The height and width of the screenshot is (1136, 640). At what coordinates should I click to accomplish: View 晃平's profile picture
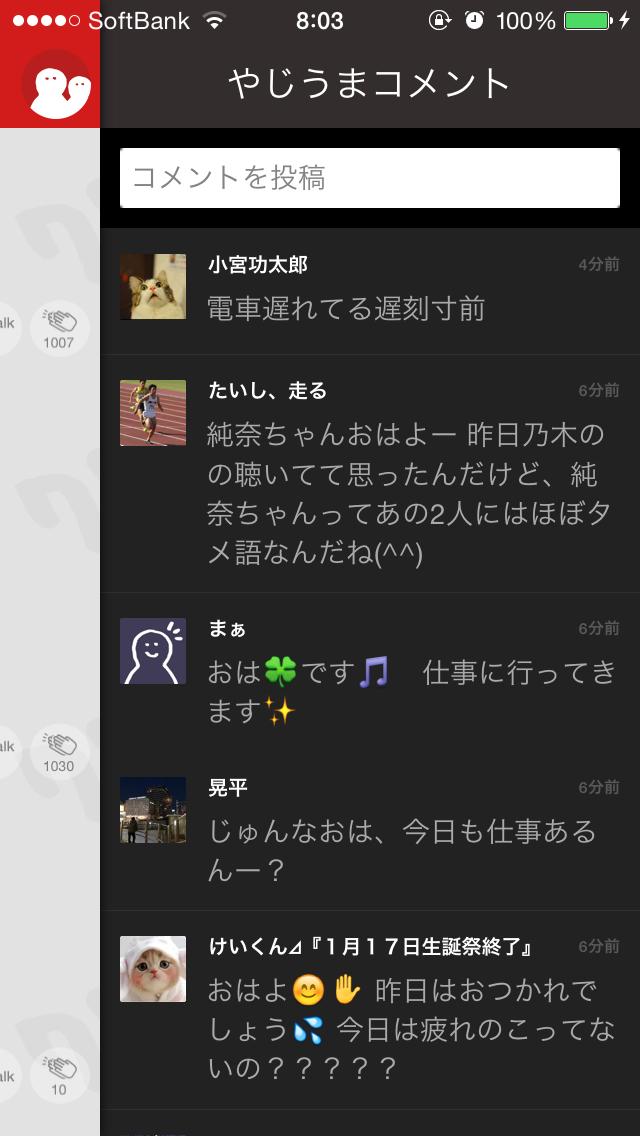point(153,810)
